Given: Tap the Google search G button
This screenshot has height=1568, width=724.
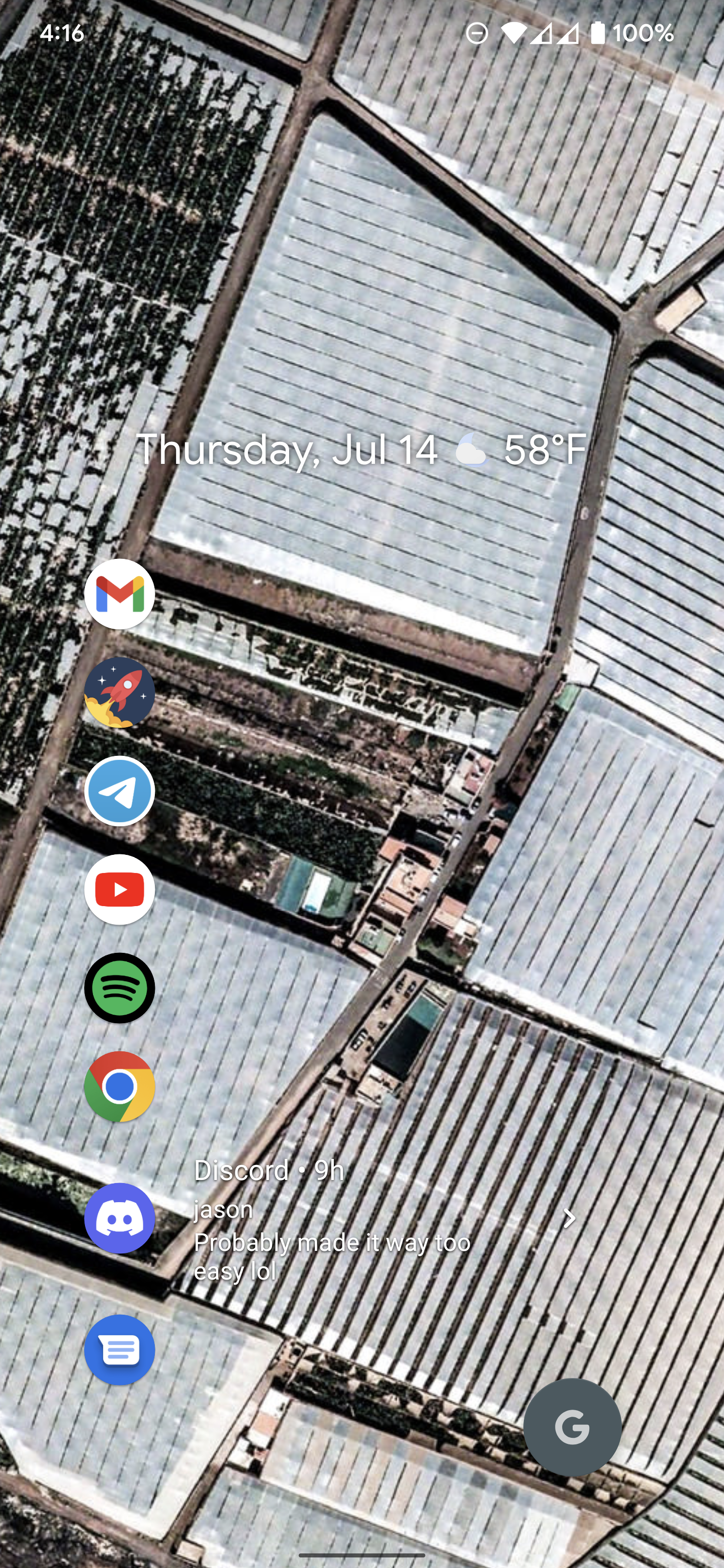Looking at the screenshot, I should coord(573,1426).
